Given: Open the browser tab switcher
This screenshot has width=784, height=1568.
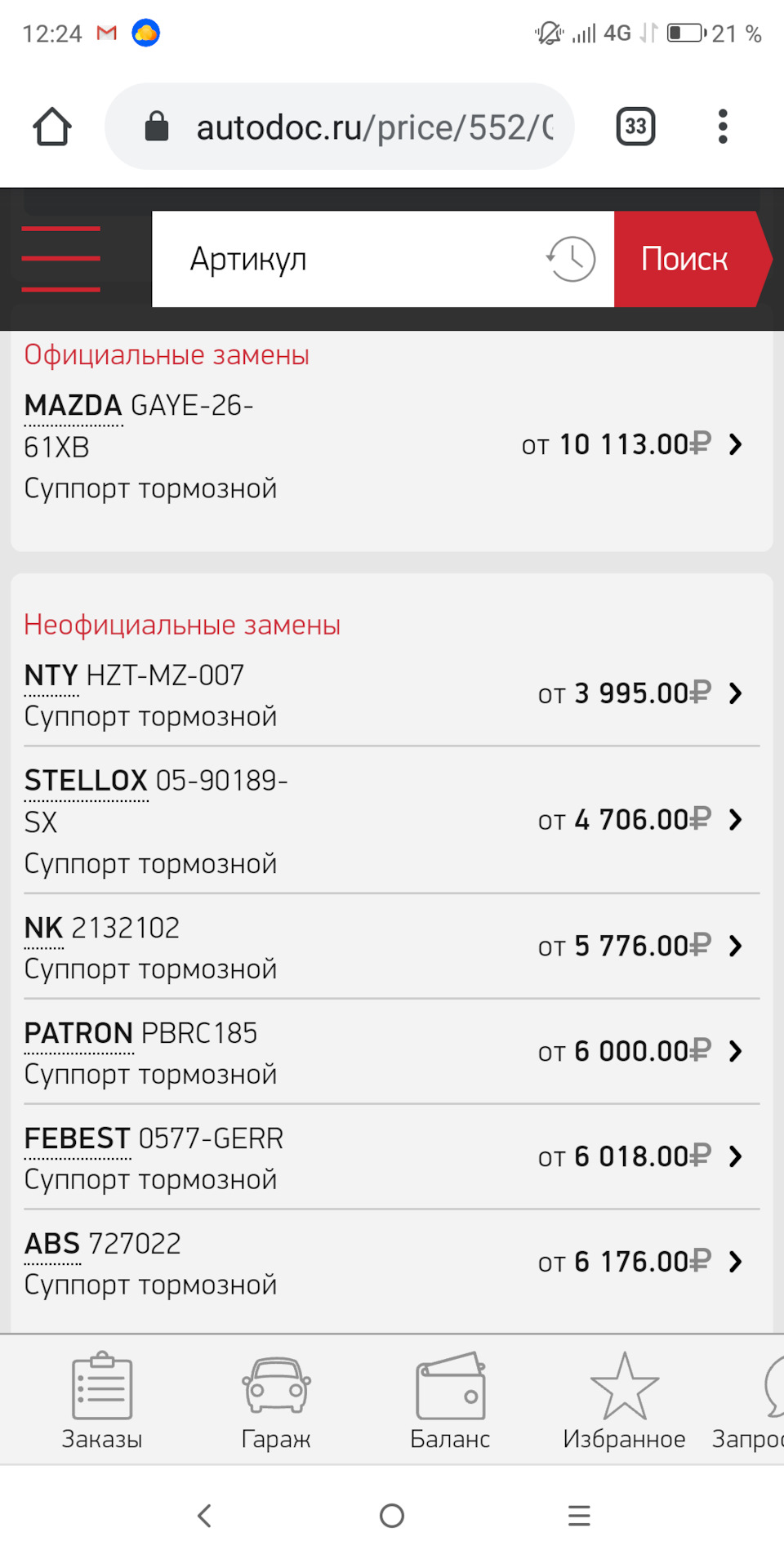Looking at the screenshot, I should click(x=635, y=127).
